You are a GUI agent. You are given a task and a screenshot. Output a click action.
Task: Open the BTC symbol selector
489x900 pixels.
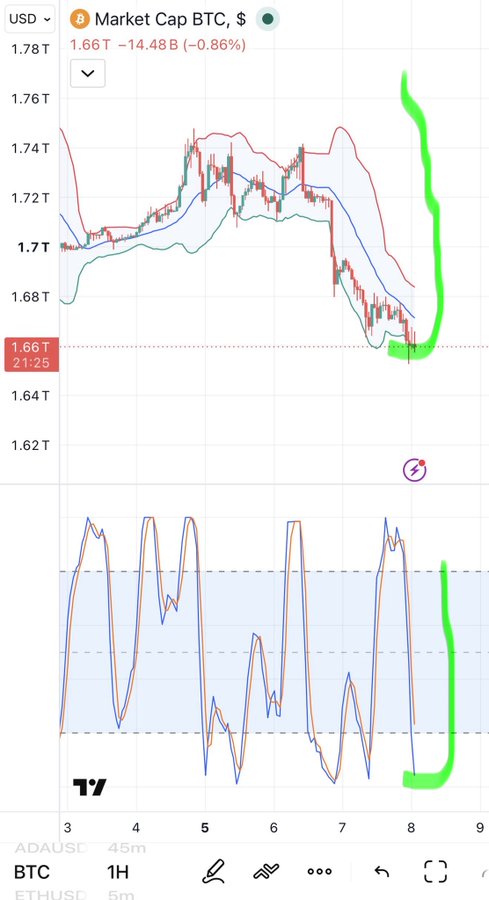coord(32,872)
